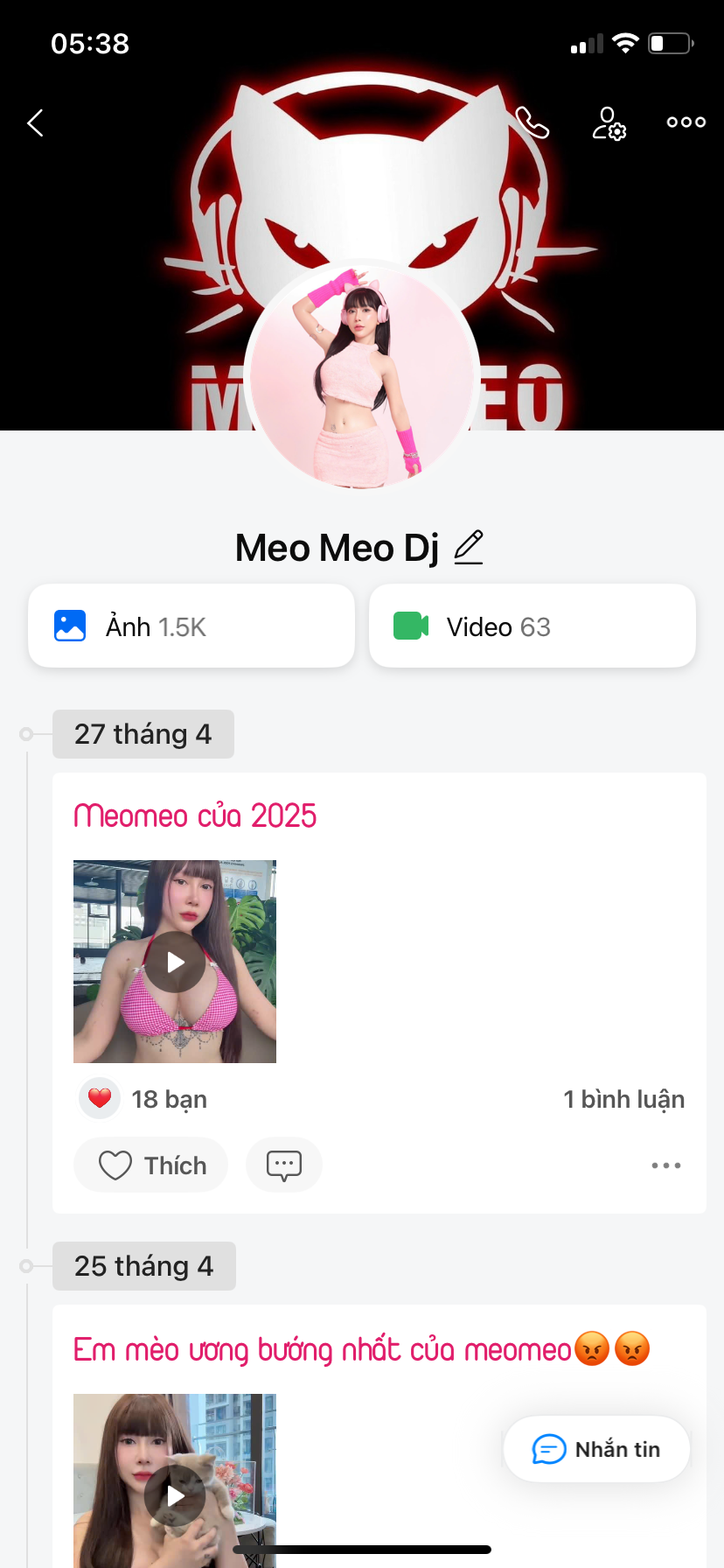The height and width of the screenshot is (1568, 724).
Task: Play the video in Meomeo của 2025 post
Action: pos(175,962)
